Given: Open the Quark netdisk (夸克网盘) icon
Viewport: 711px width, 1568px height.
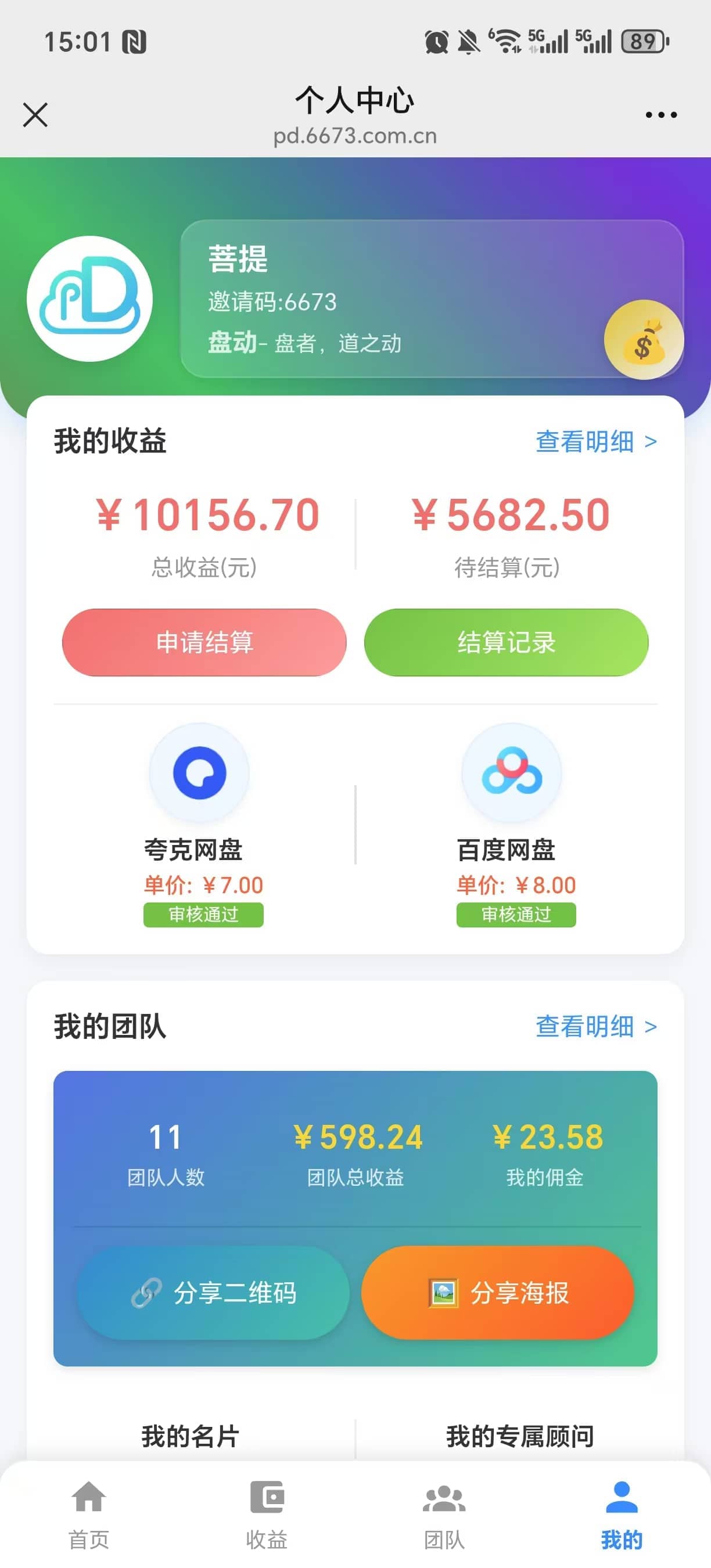Looking at the screenshot, I should click(203, 773).
